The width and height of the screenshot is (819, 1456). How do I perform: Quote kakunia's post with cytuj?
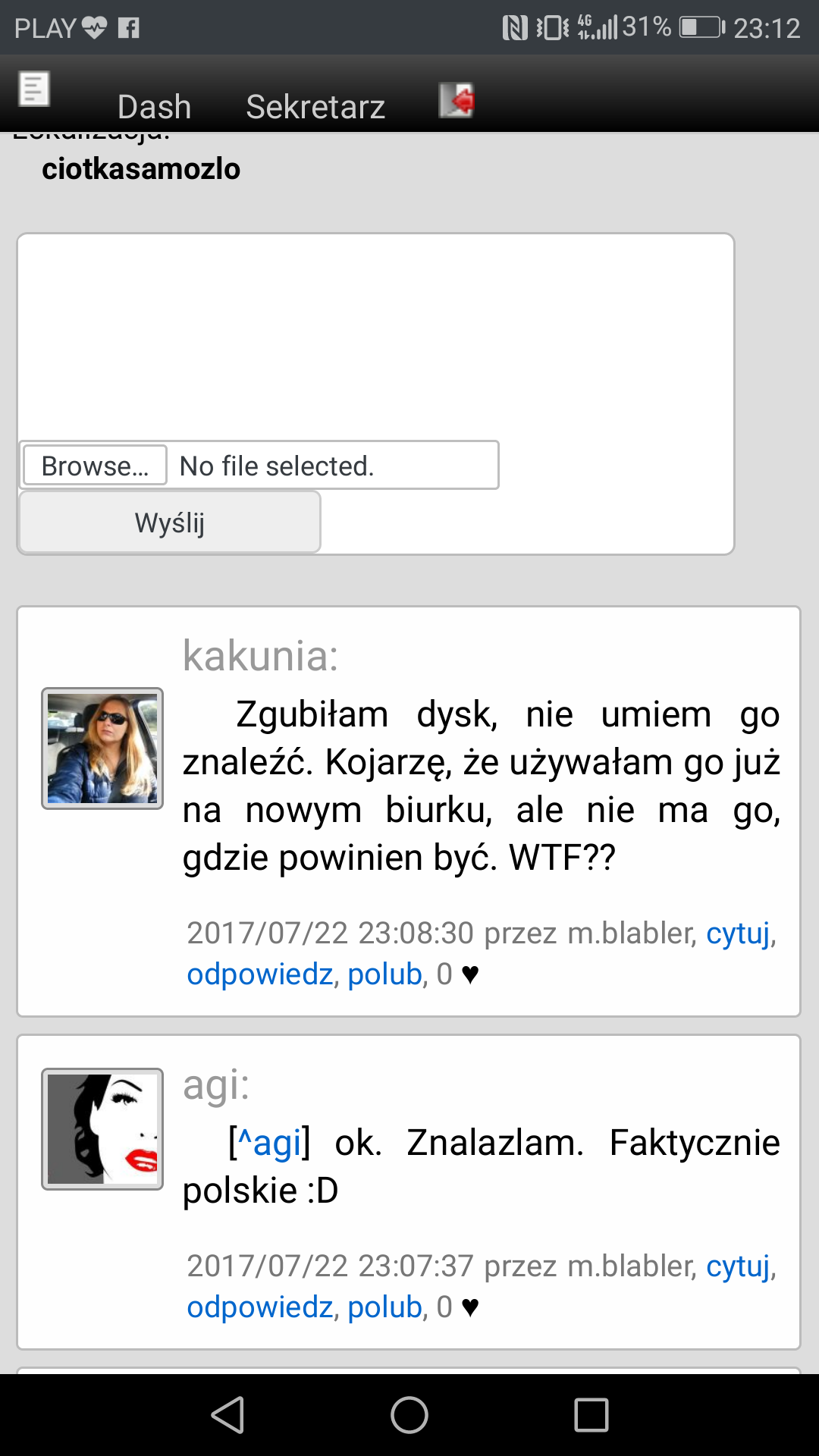coord(738,933)
